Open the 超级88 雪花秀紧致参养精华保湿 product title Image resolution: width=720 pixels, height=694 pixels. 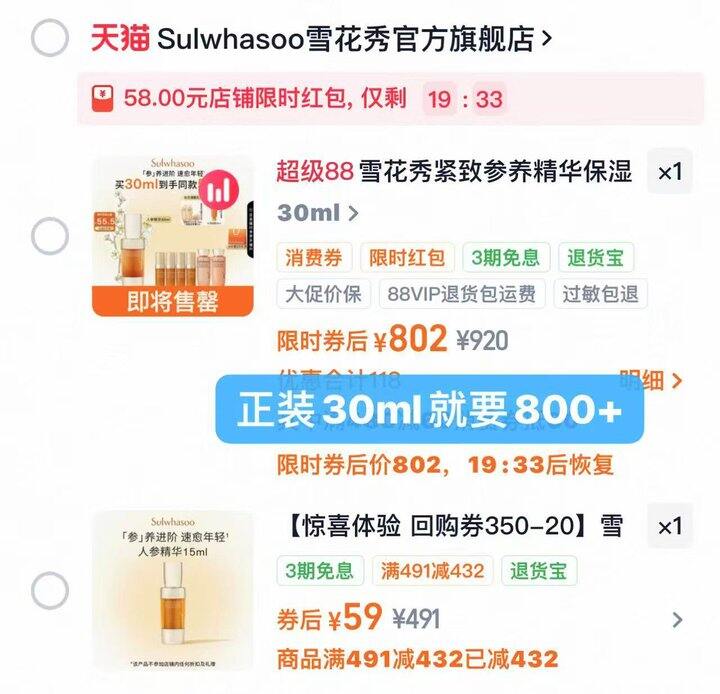coord(455,172)
